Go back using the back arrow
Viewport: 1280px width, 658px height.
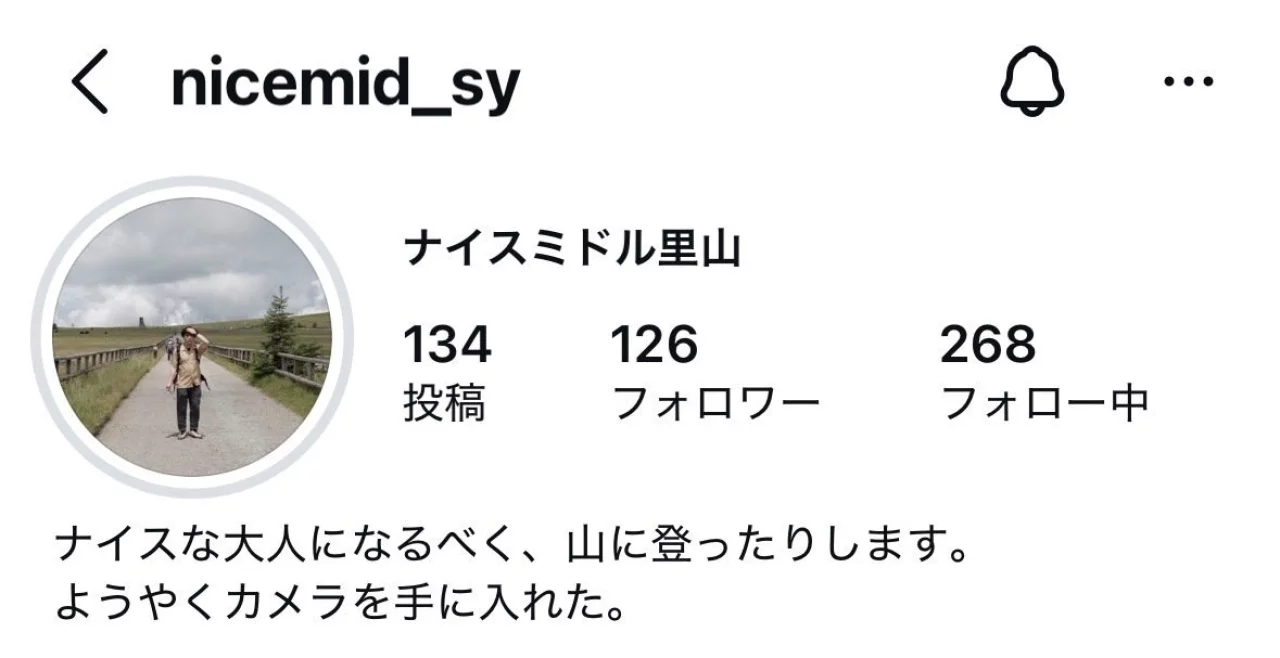tap(90, 84)
